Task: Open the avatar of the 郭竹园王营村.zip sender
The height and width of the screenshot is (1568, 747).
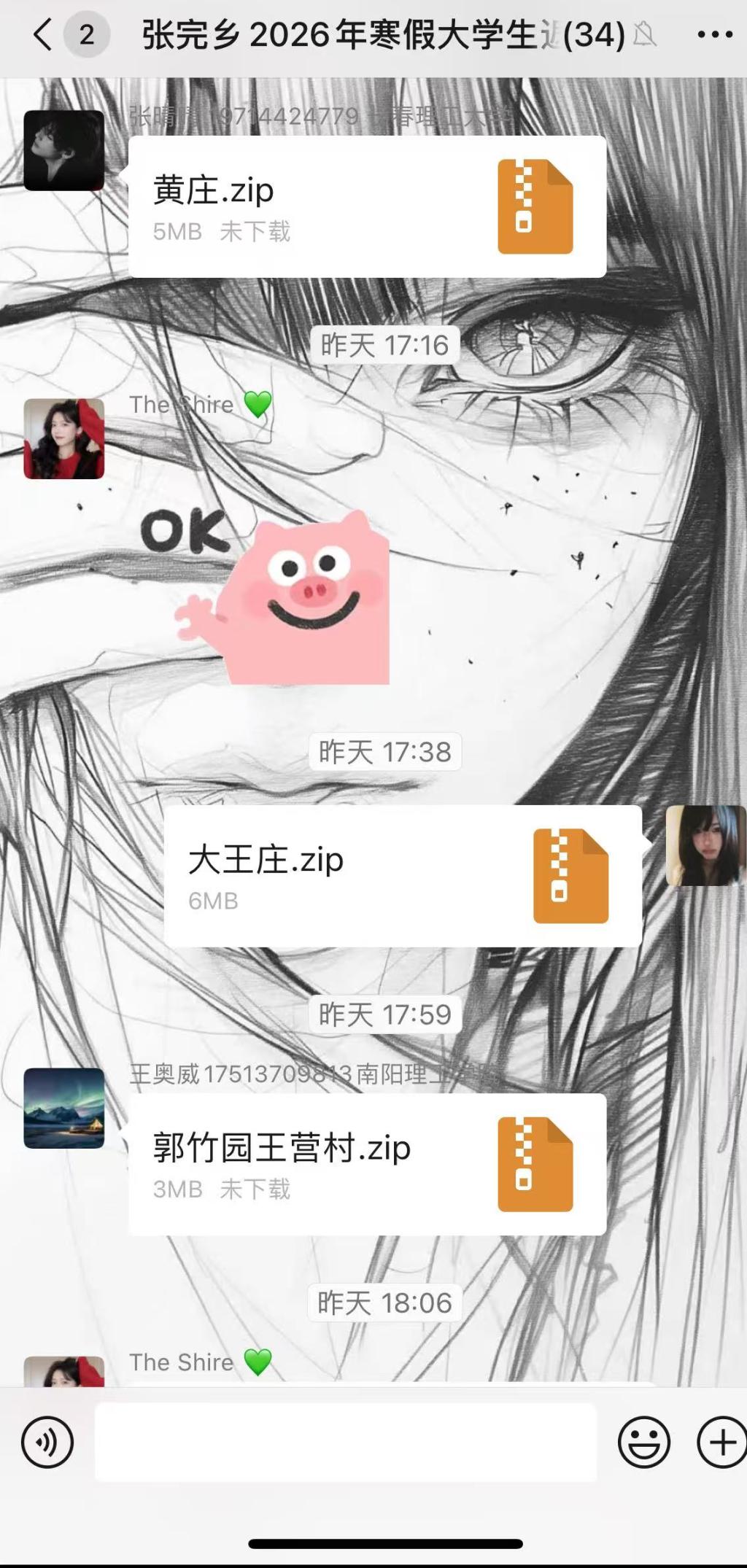Action: 64,1108
